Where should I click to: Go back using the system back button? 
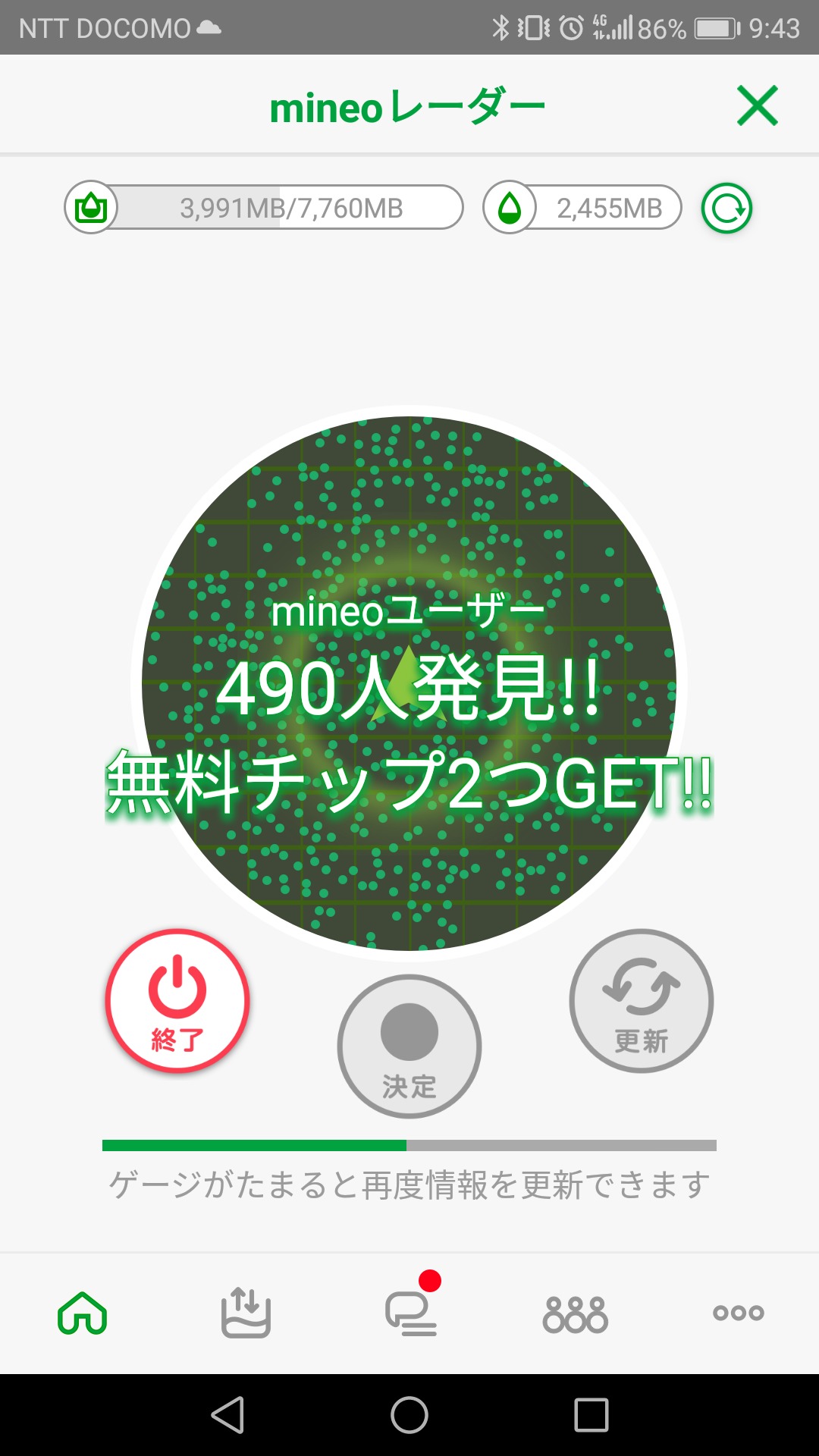(227, 1415)
